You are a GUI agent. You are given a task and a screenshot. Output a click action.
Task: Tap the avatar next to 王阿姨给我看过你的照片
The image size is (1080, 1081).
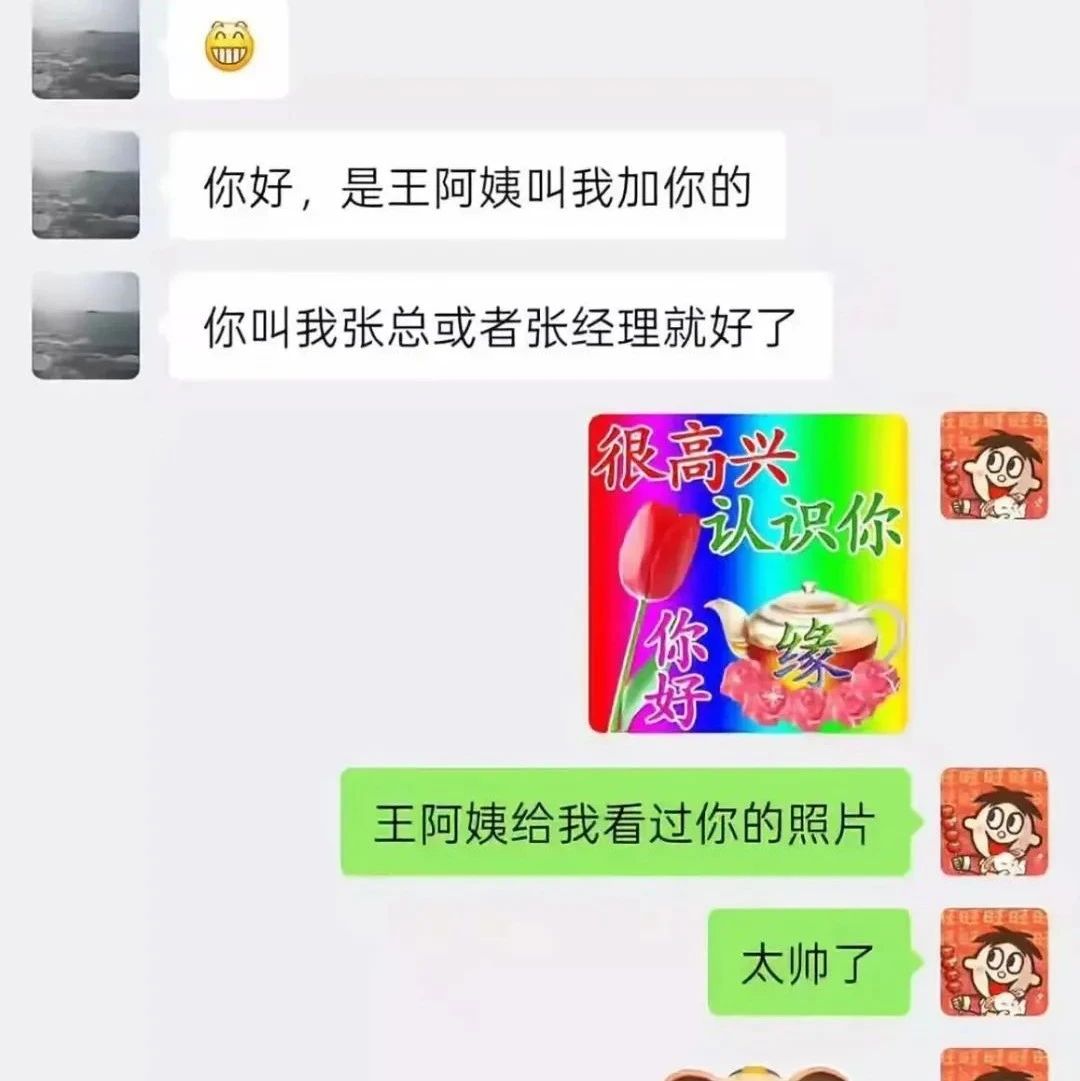click(x=993, y=821)
